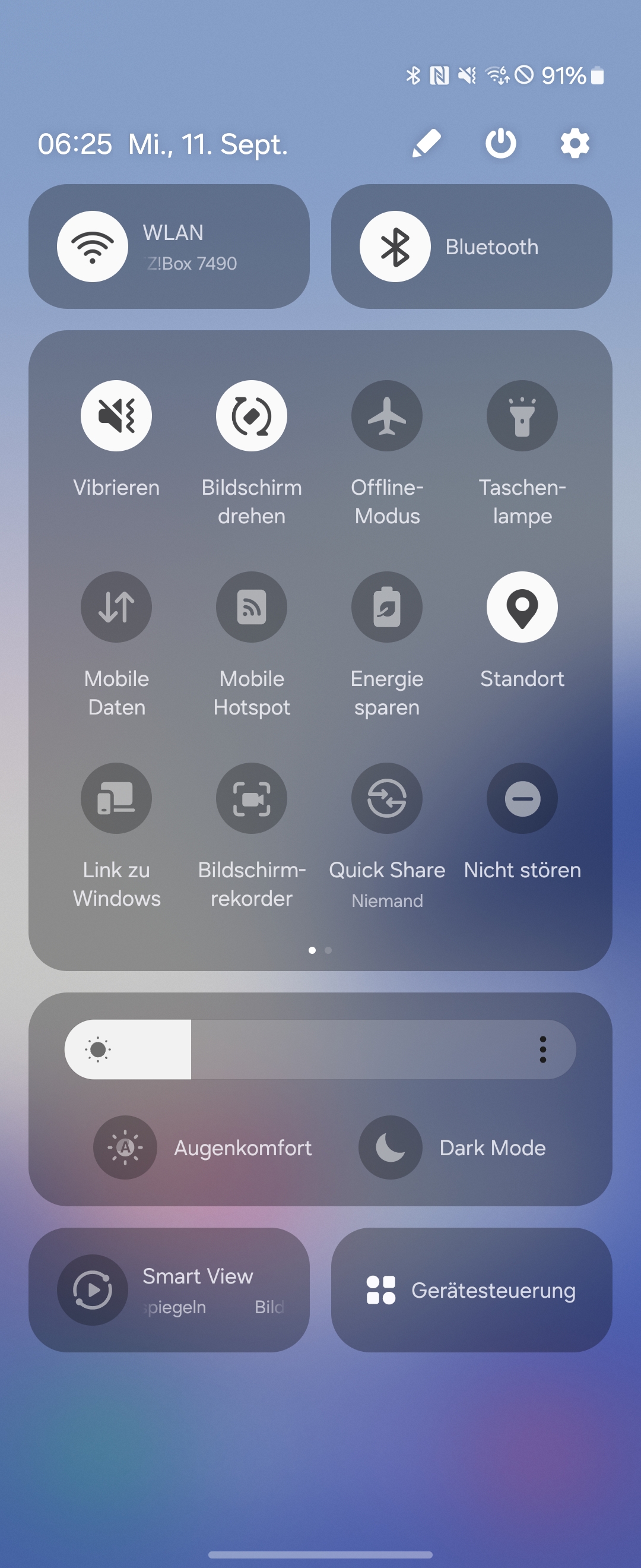The image size is (641, 1568).
Task: Enable Energie sparen
Action: [387, 607]
